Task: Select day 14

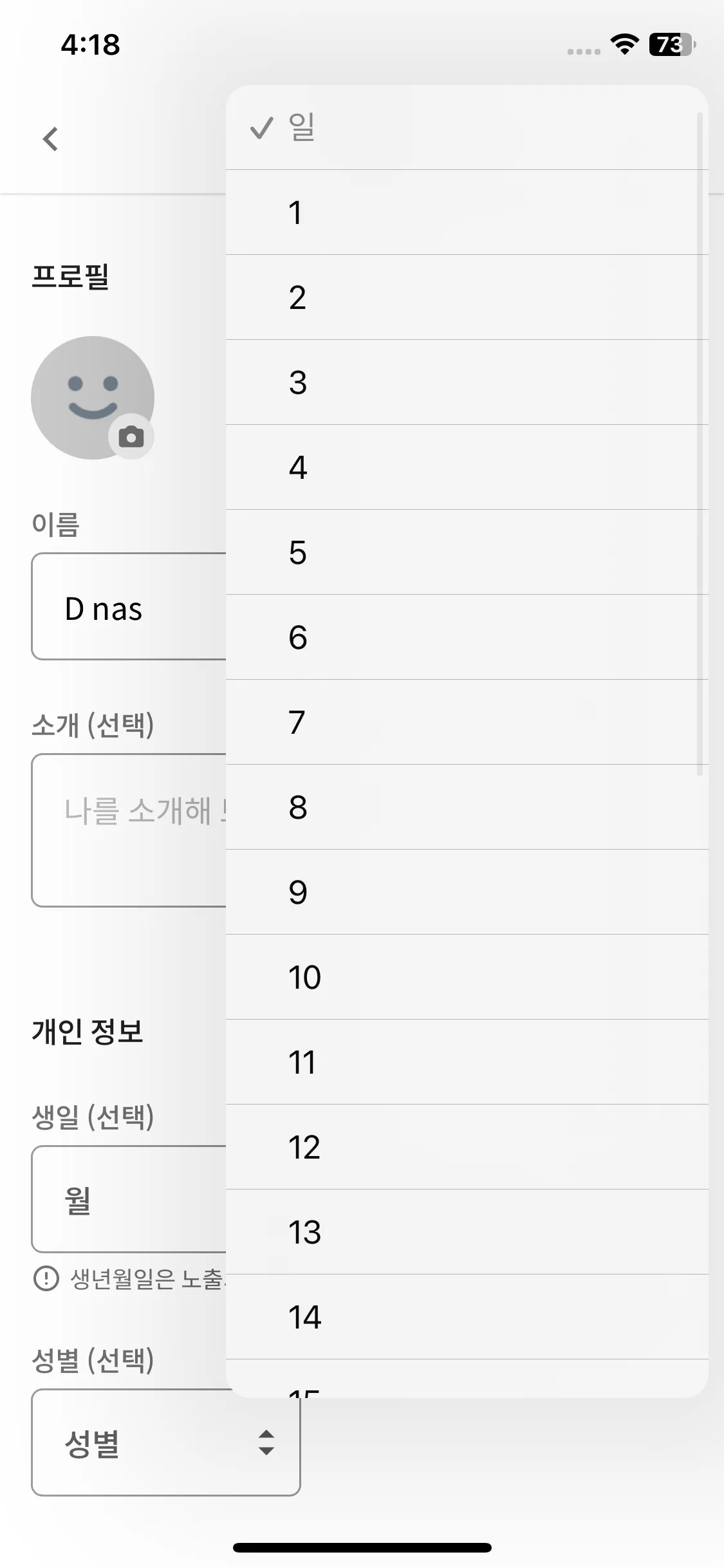Action: [x=467, y=1317]
